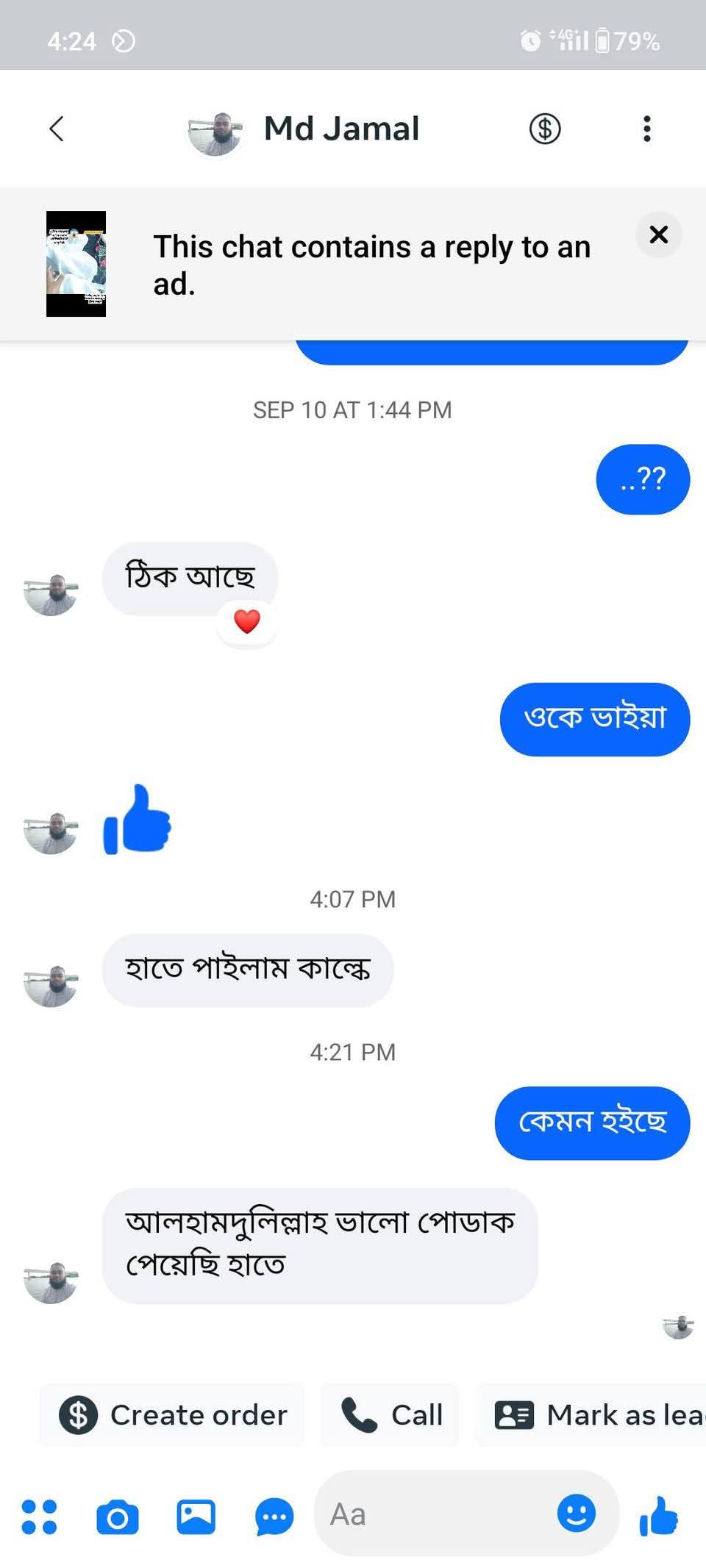Open the camera to take photo
The width and height of the screenshot is (706, 1568).
tap(118, 1517)
